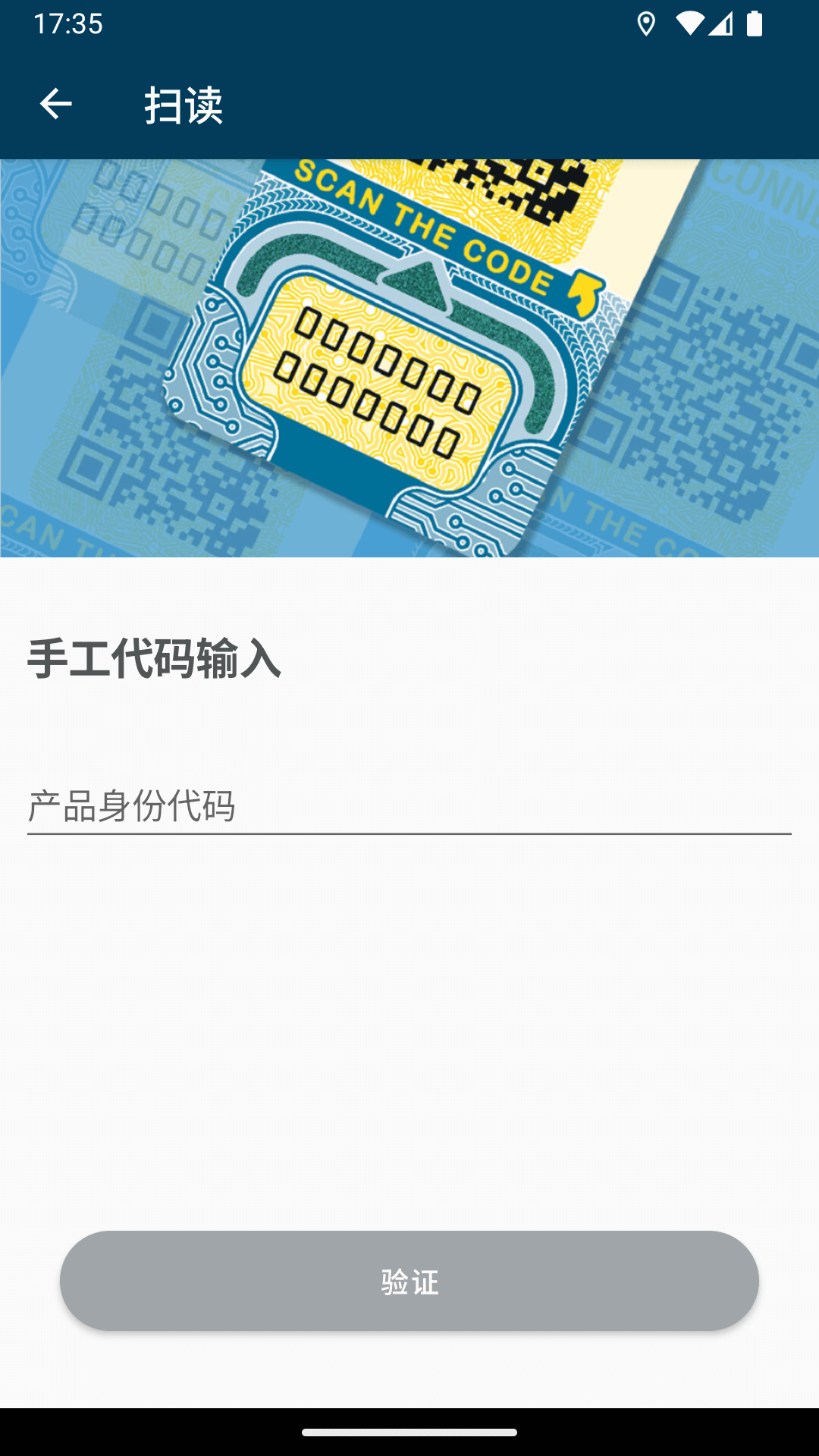819x1456 pixels.
Task: Tap the cellular signal icon
Action: tap(719, 25)
